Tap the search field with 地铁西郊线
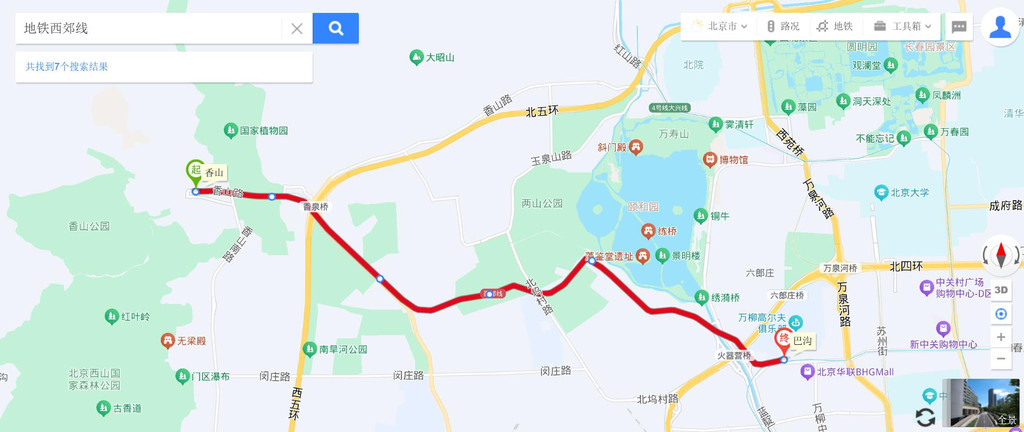 pyautogui.click(x=150, y=28)
